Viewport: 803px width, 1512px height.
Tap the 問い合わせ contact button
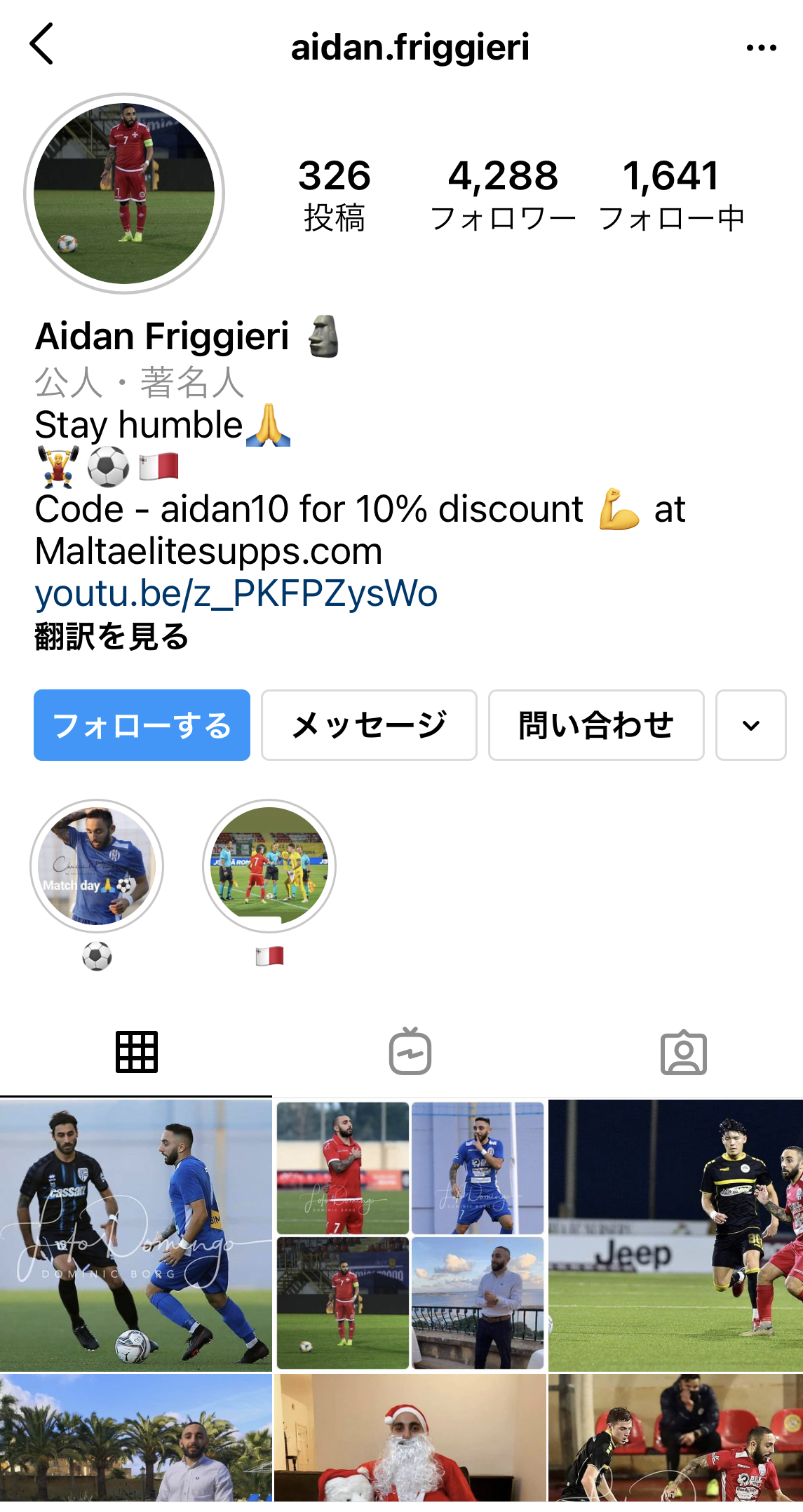596,725
